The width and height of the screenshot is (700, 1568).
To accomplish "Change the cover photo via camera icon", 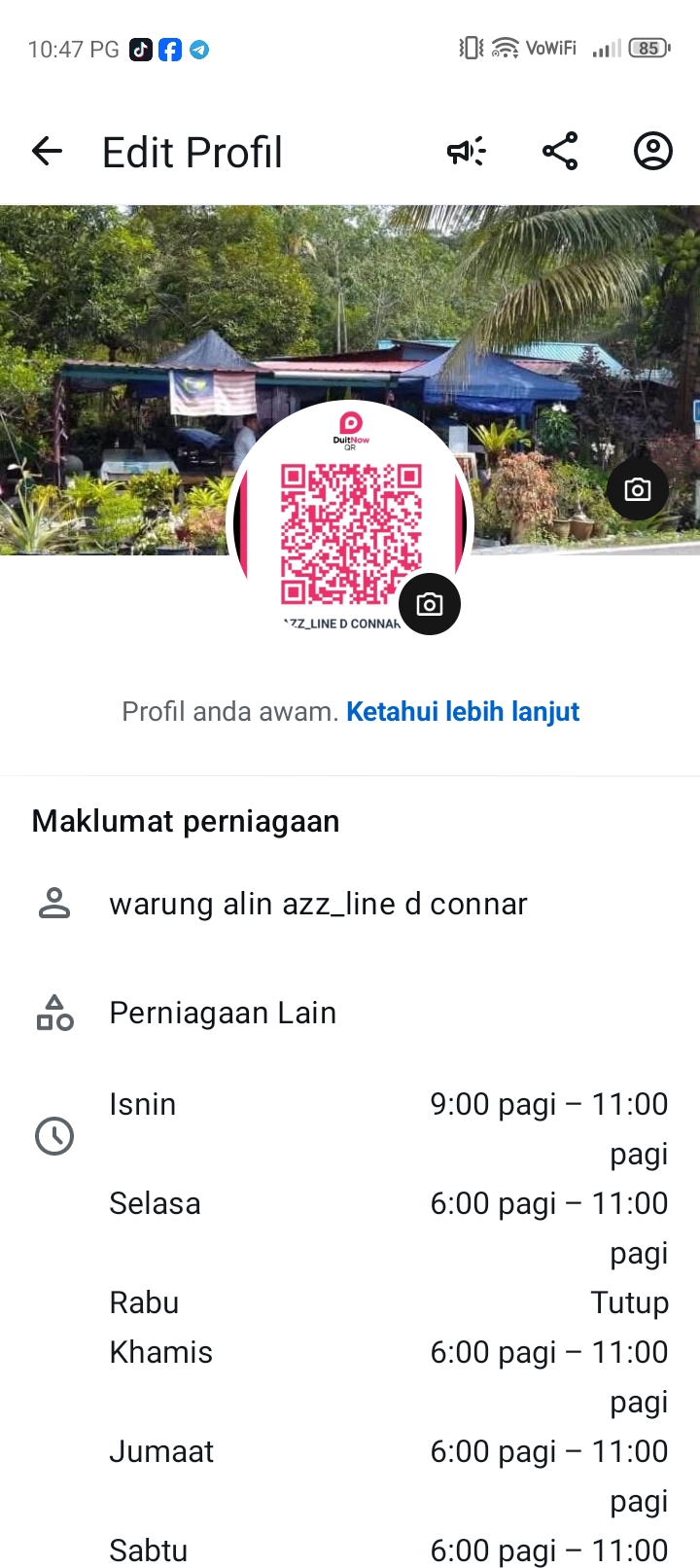I will 637,489.
